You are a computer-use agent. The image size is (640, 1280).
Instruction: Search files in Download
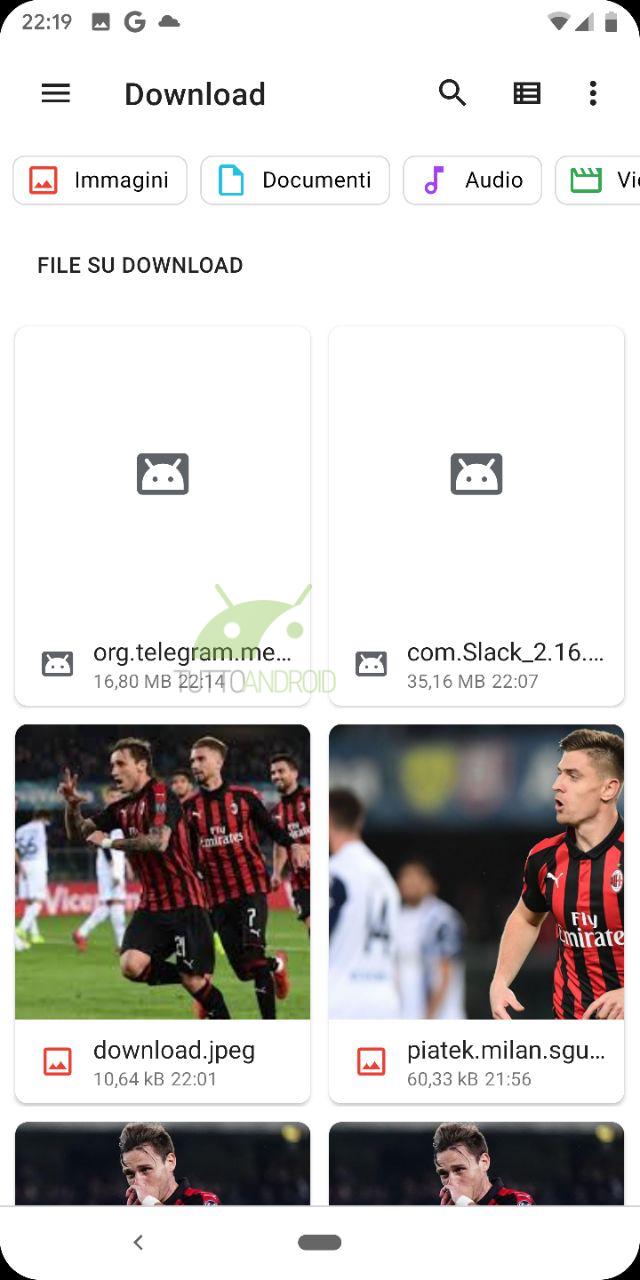coord(453,94)
